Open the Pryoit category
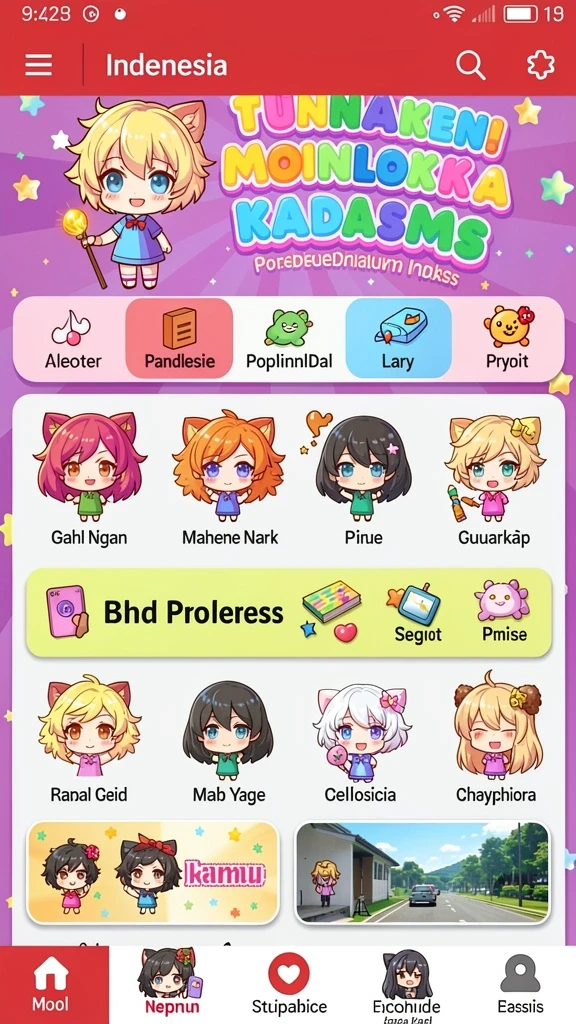The height and width of the screenshot is (1024, 576). point(507,338)
